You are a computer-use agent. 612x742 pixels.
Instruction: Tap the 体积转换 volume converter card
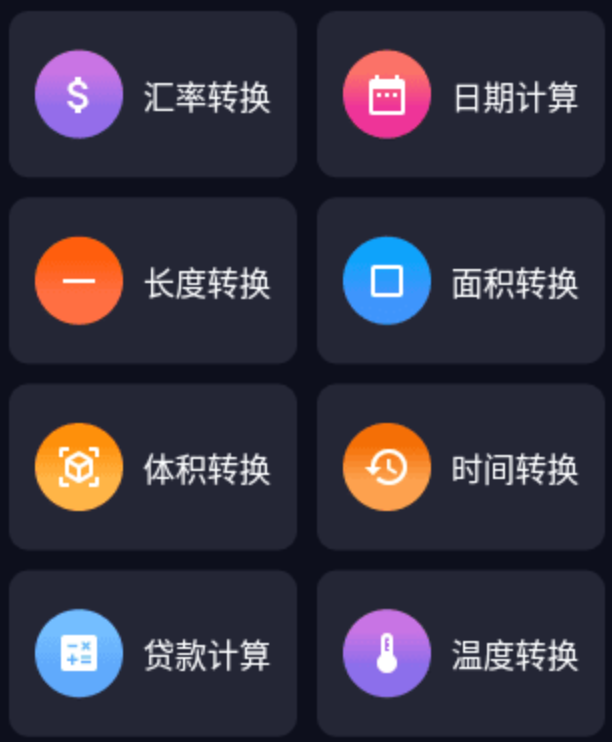(153, 467)
